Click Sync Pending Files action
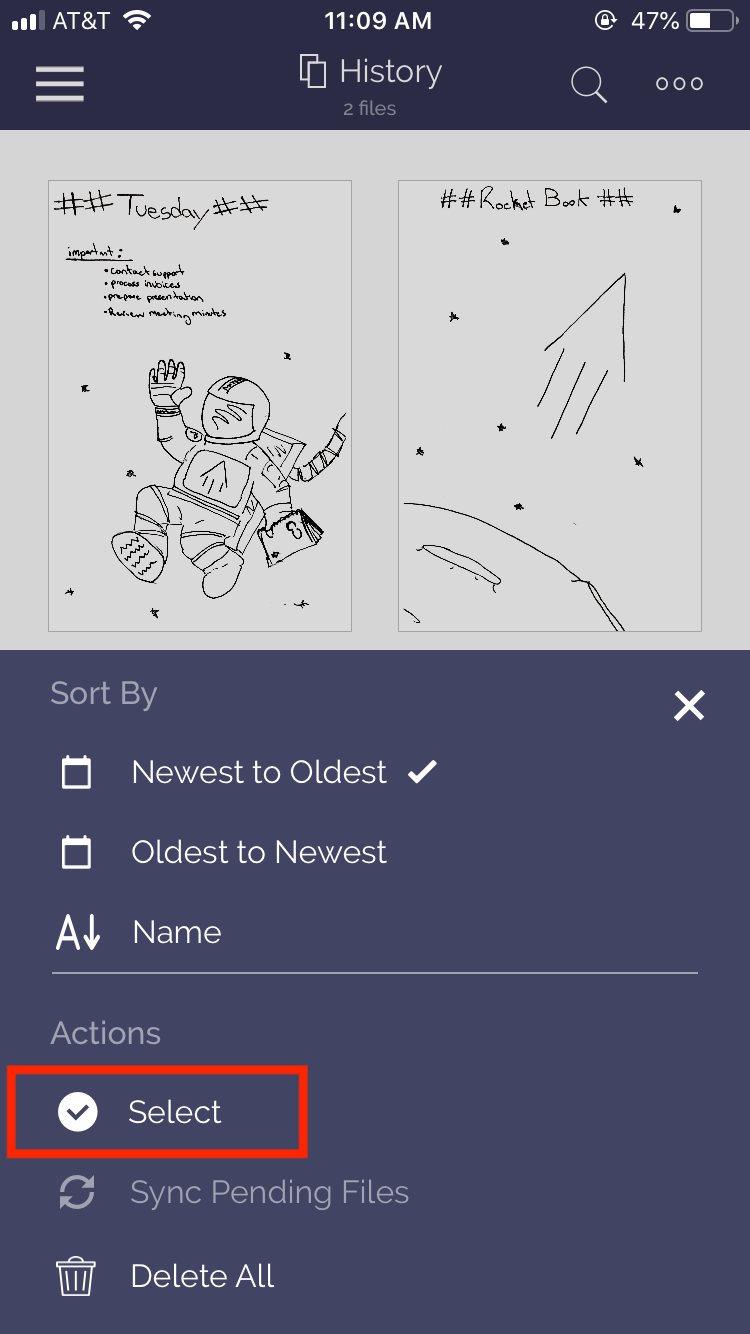Screen dimensions: 750x1334 [269, 1192]
